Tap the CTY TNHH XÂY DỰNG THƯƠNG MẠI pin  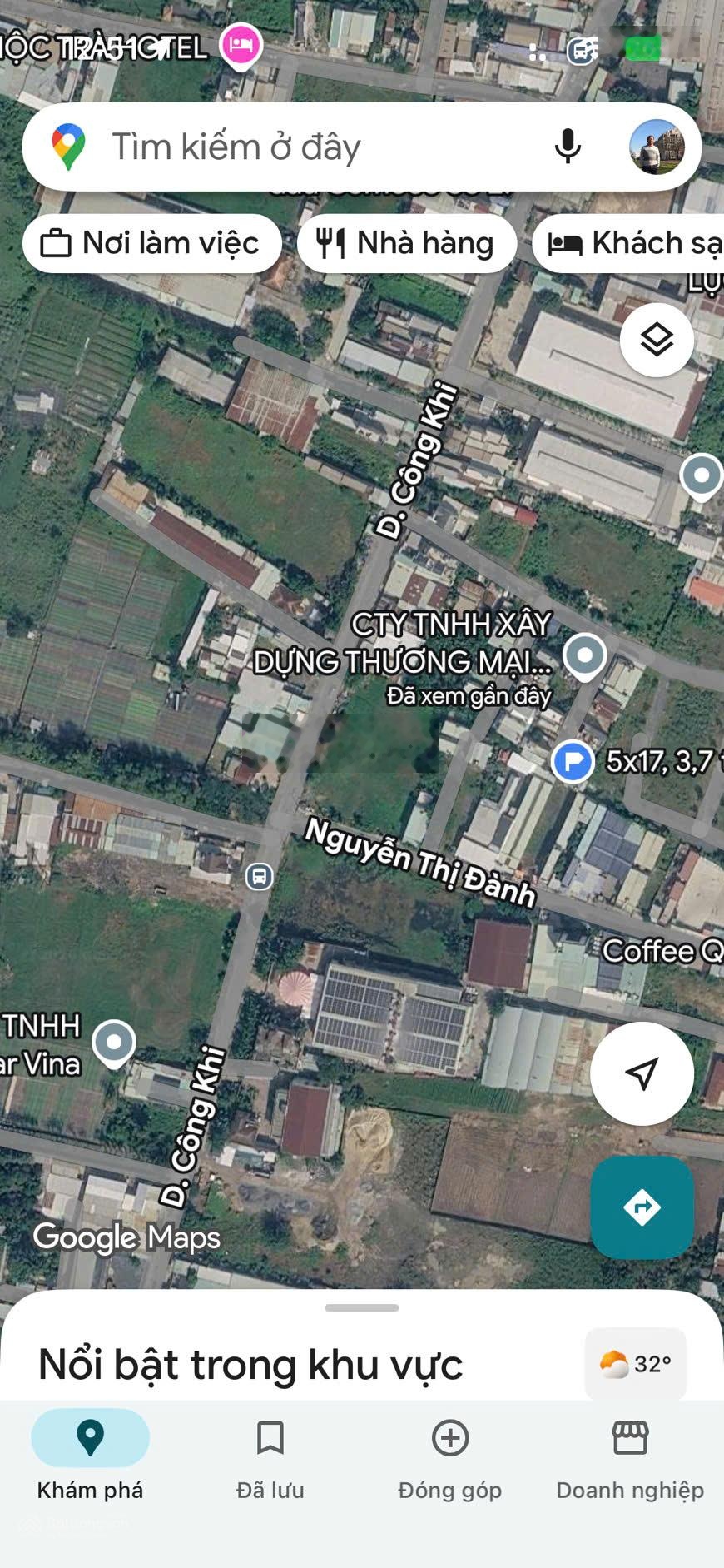(585, 656)
